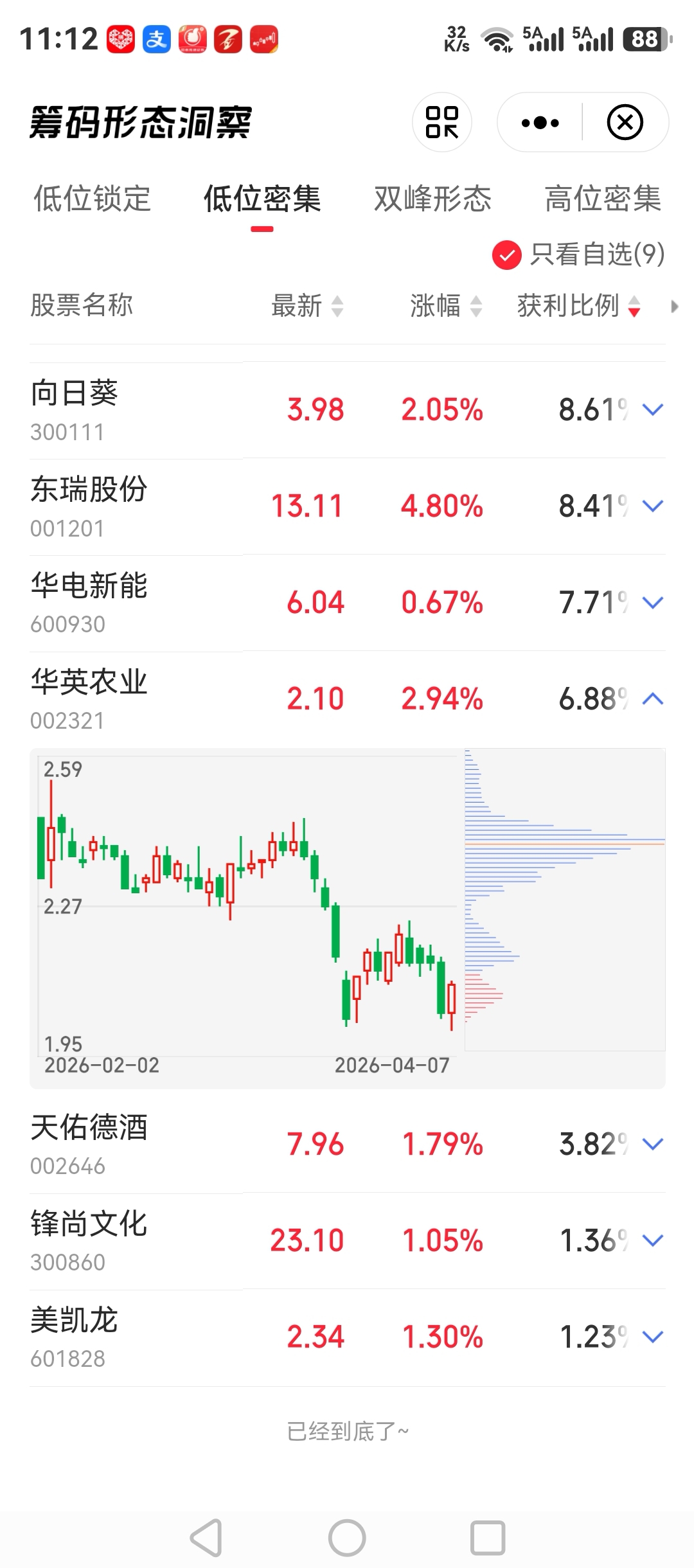This screenshot has height=1568, width=694.
Task: Uncheck the 只看自选 filter
Action: (507, 255)
